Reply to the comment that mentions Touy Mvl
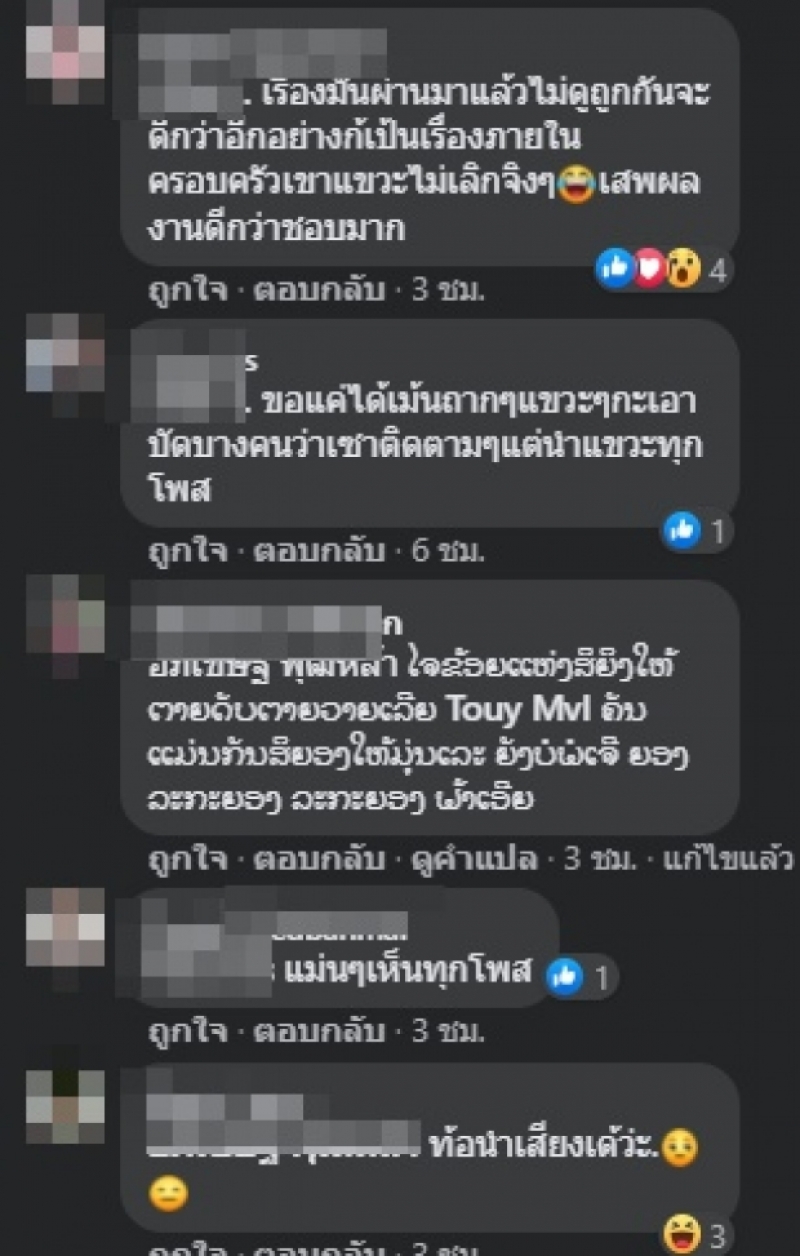The height and width of the screenshot is (1256, 800). tap(319, 858)
